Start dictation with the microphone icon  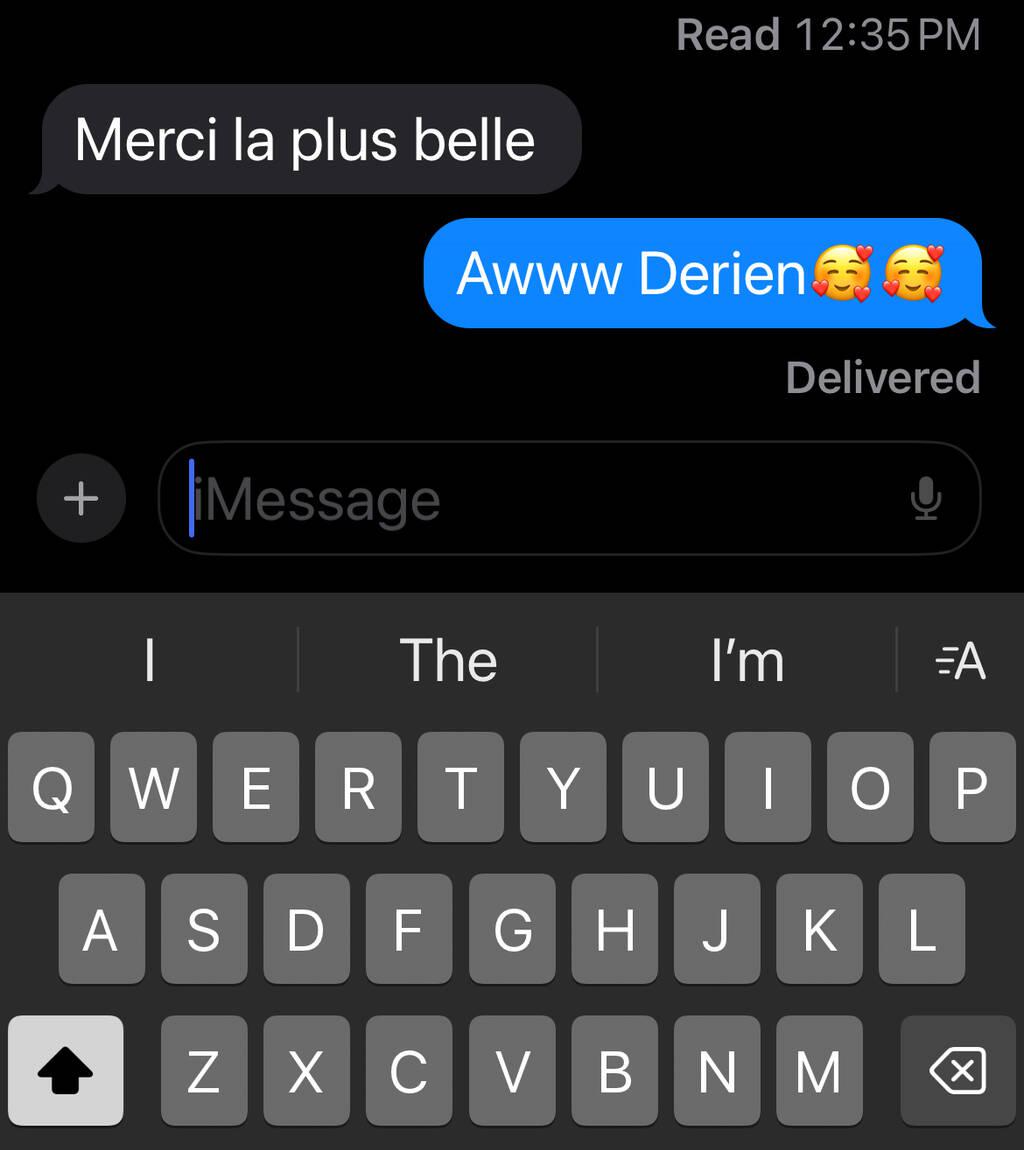coord(926,498)
